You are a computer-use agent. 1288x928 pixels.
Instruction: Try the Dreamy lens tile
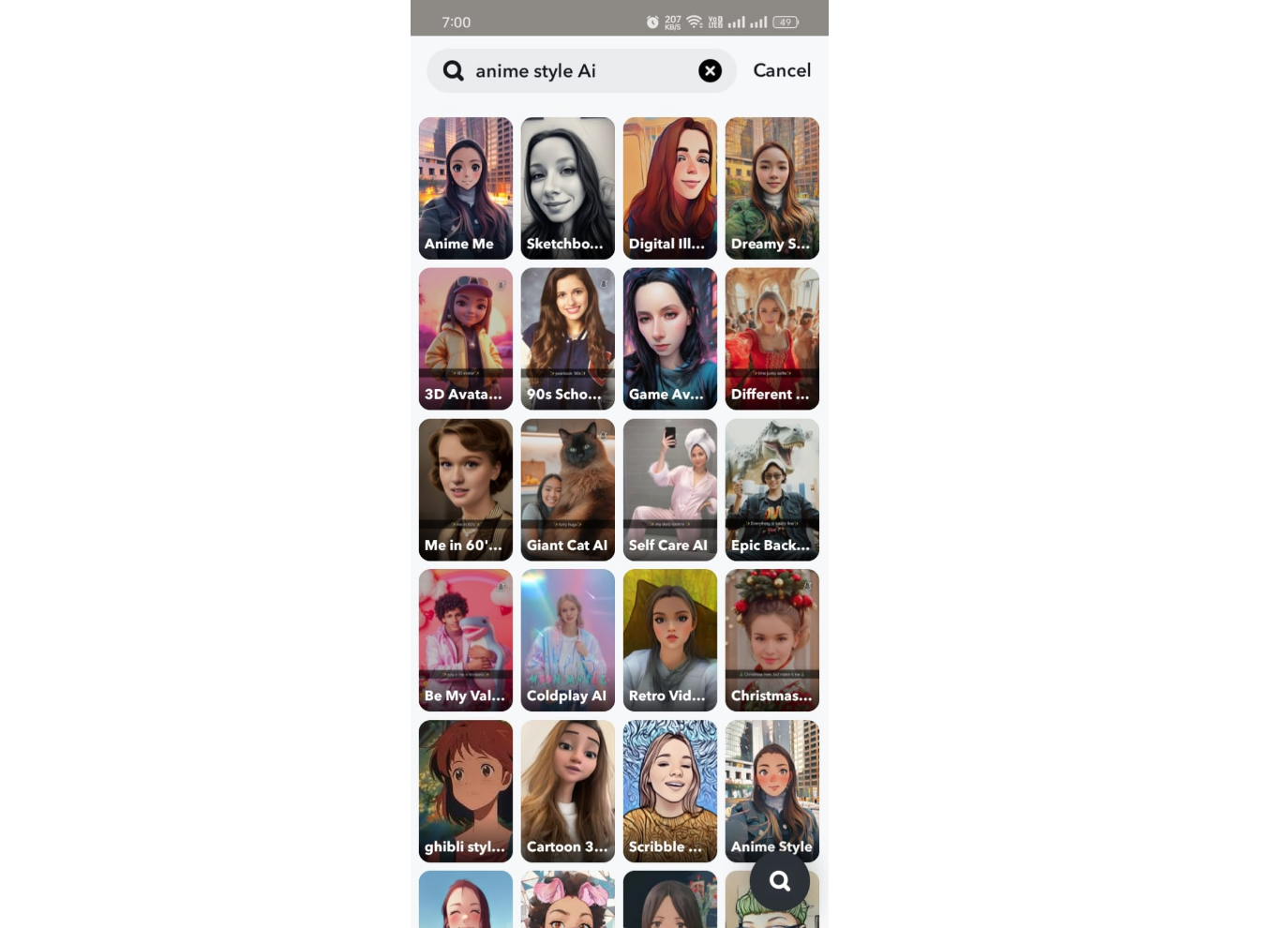pos(771,187)
